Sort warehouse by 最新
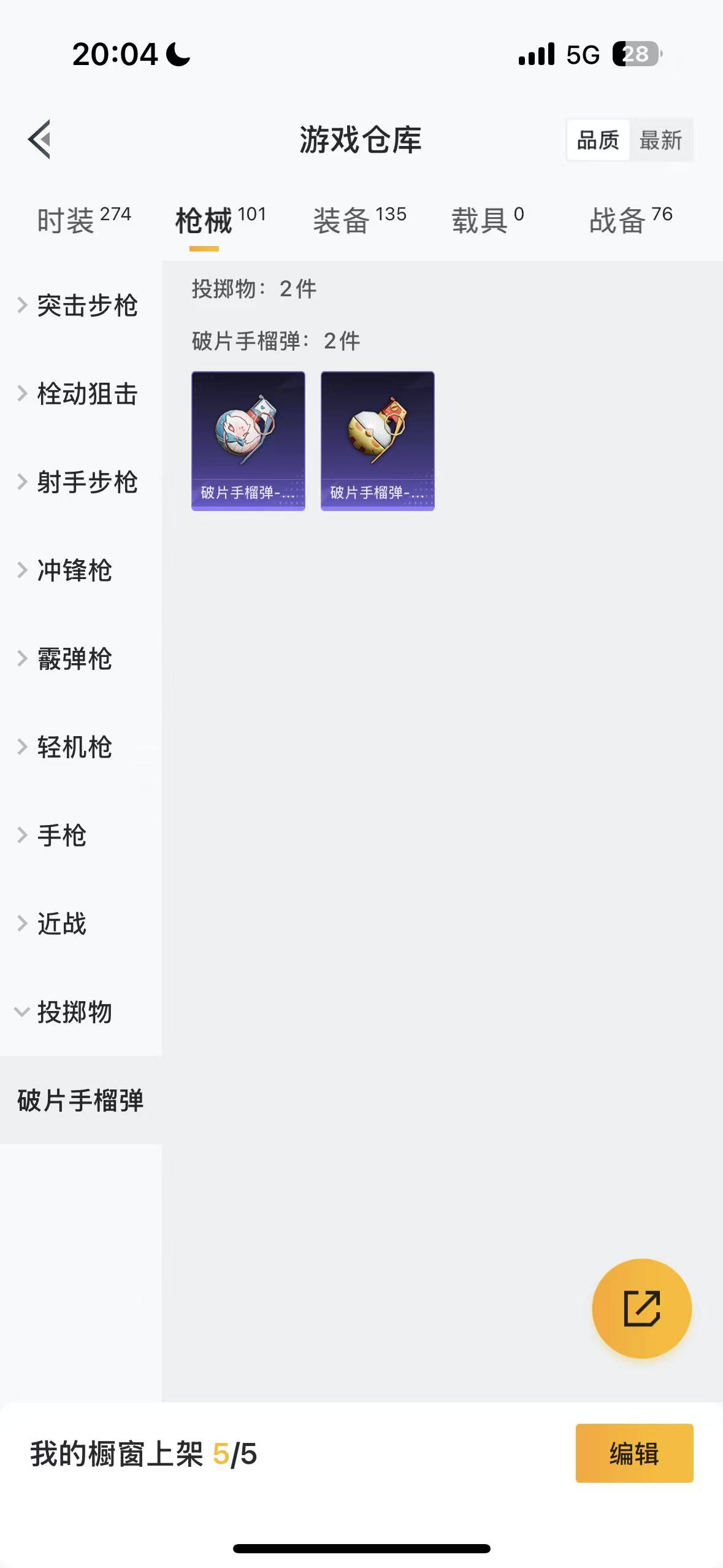723x1568 pixels. 660,140
